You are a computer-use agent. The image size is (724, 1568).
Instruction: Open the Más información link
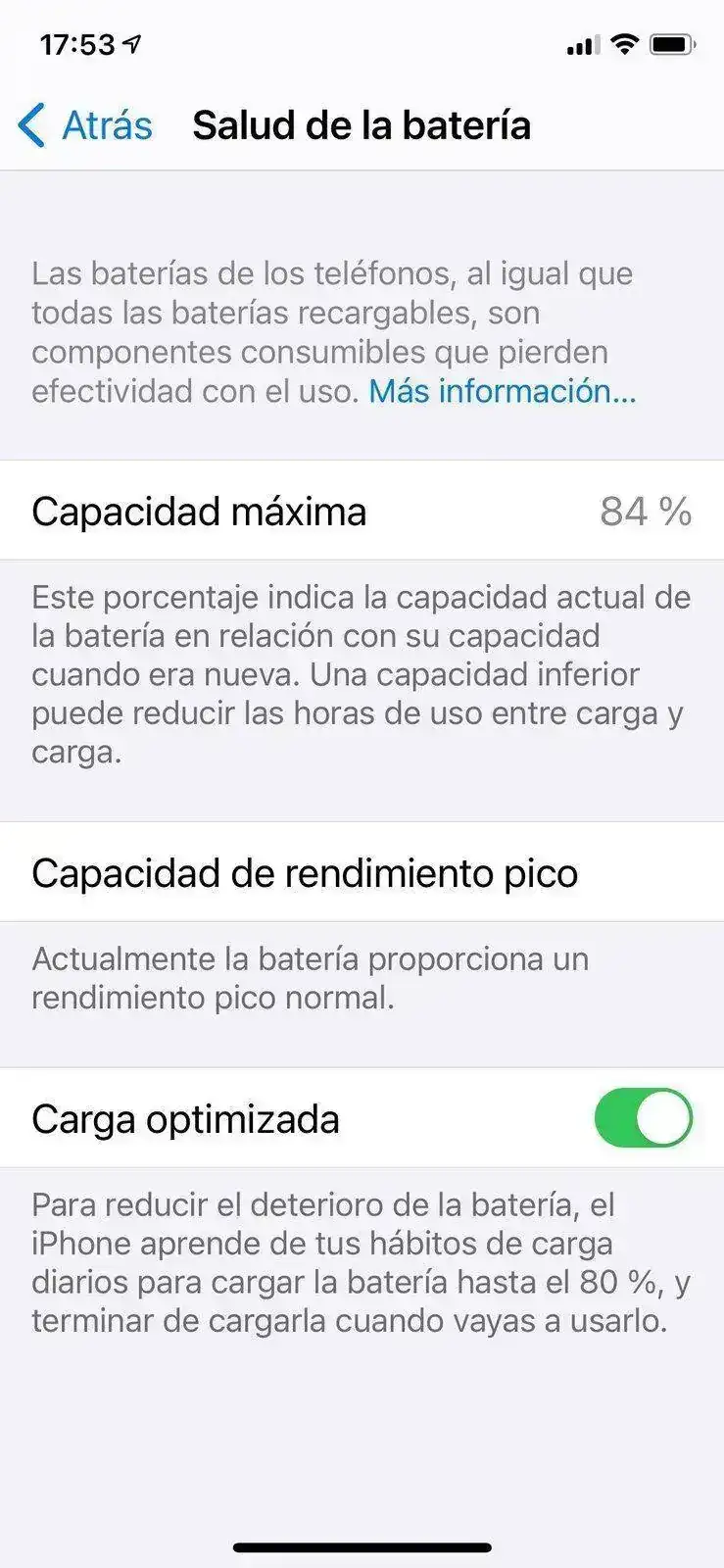pyautogui.click(x=502, y=391)
